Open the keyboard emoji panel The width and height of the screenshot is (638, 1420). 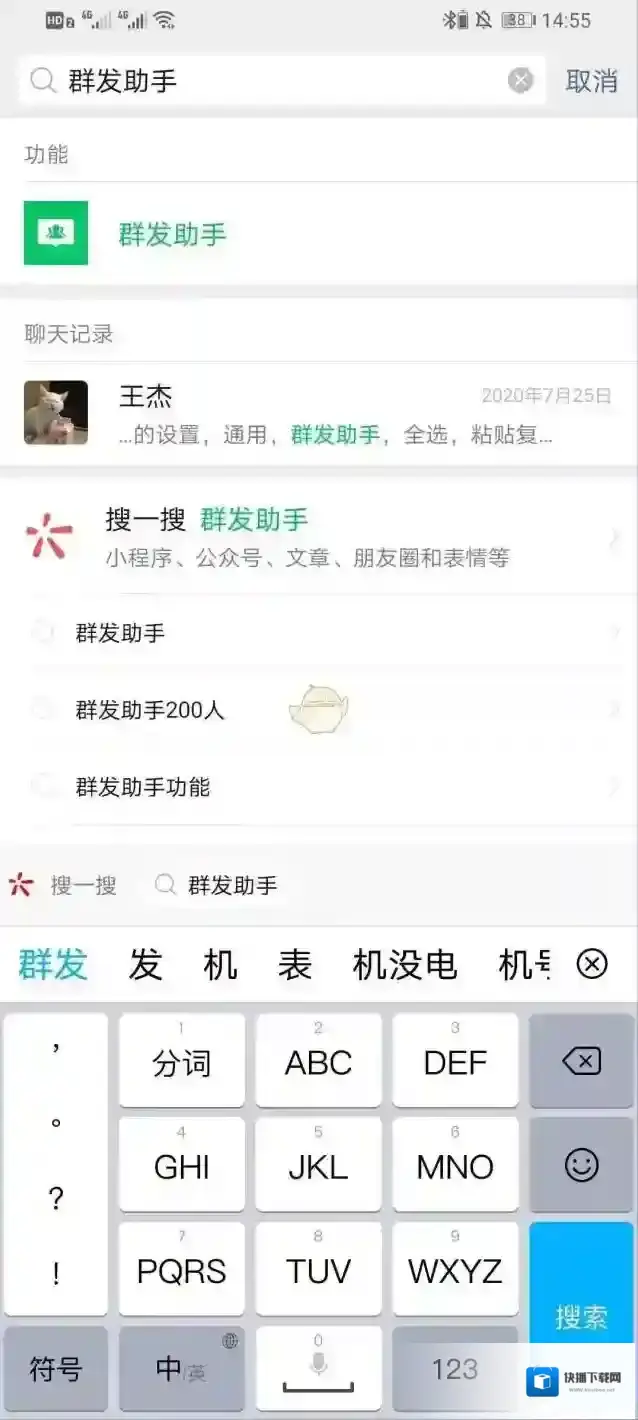tap(581, 1165)
